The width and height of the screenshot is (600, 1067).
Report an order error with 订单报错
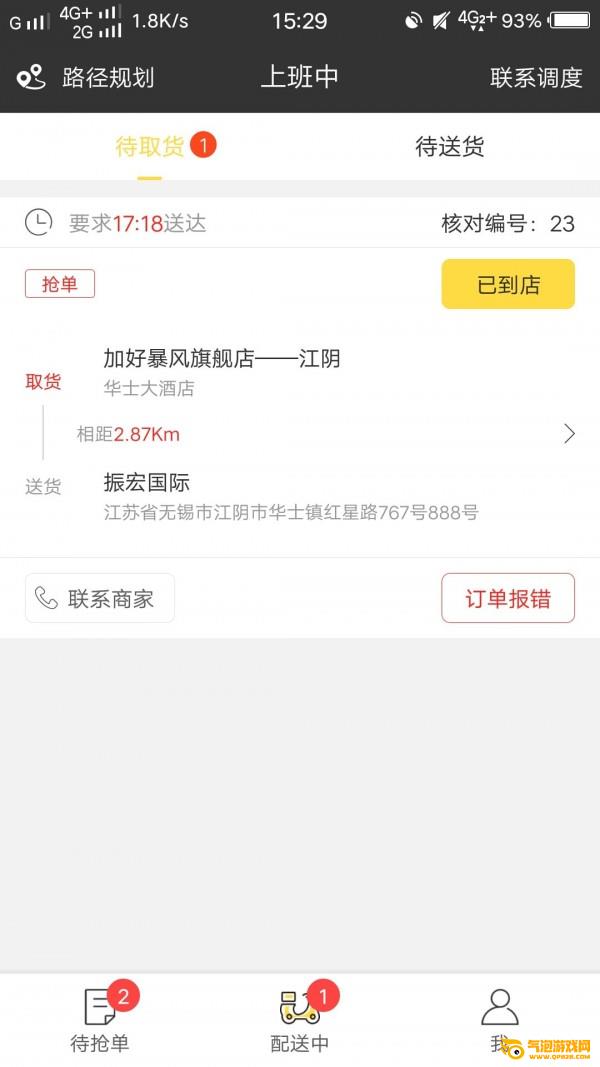[x=508, y=598]
